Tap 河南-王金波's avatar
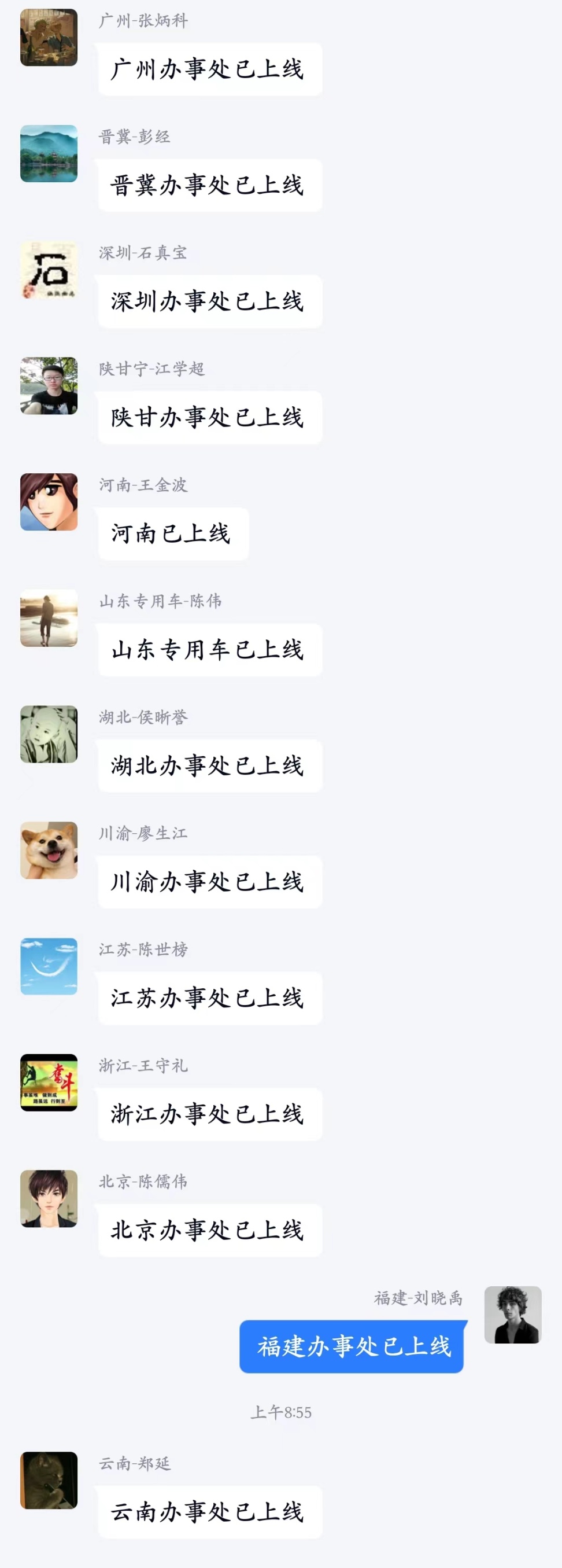562x1568 pixels. click(x=49, y=502)
